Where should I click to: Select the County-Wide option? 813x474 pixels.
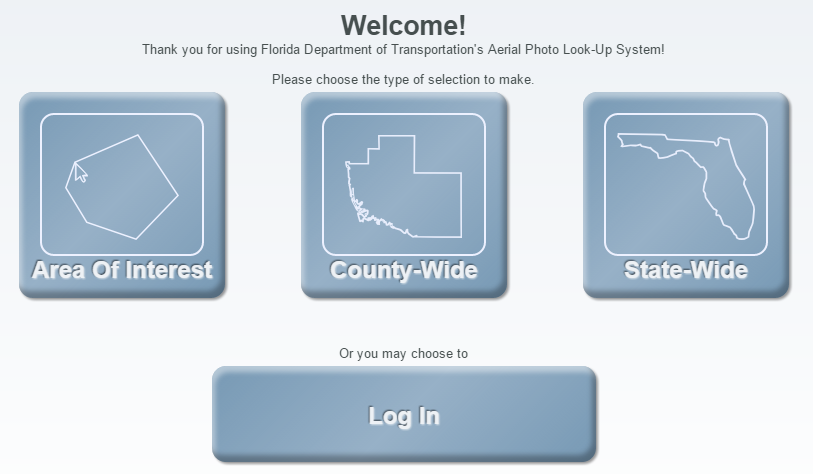point(404,196)
